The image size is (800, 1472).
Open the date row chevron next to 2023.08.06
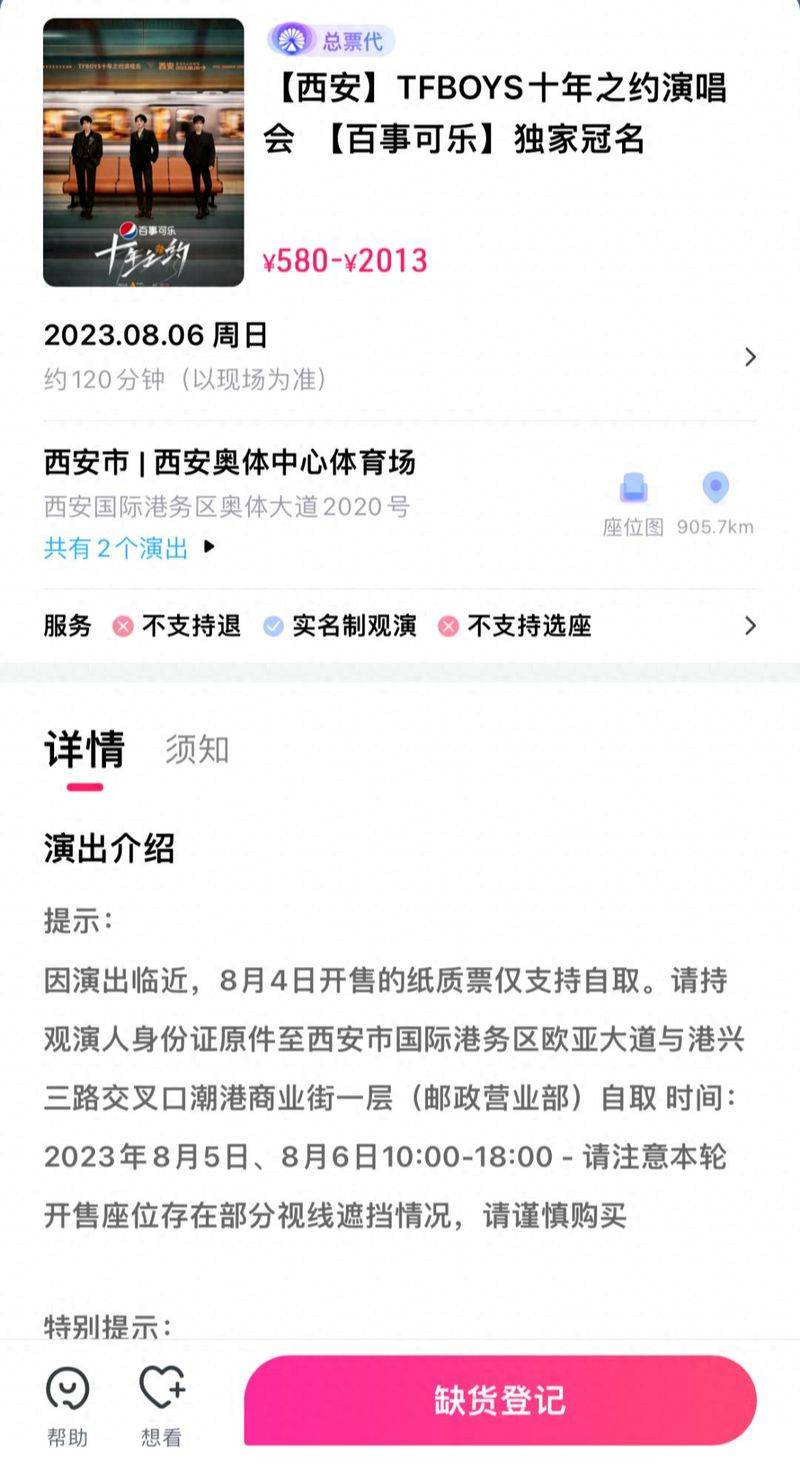[751, 357]
